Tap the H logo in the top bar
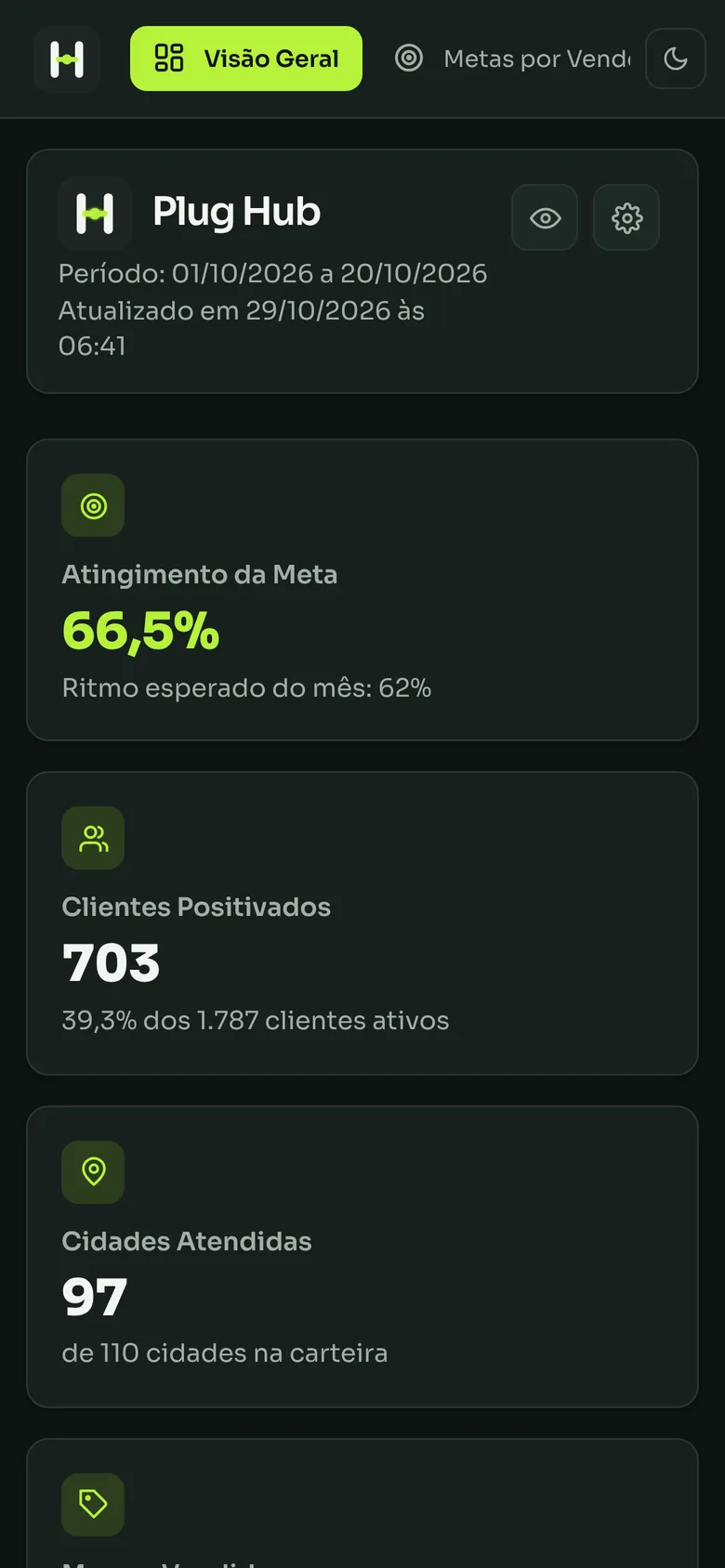The width and height of the screenshot is (725, 1568). (67, 59)
